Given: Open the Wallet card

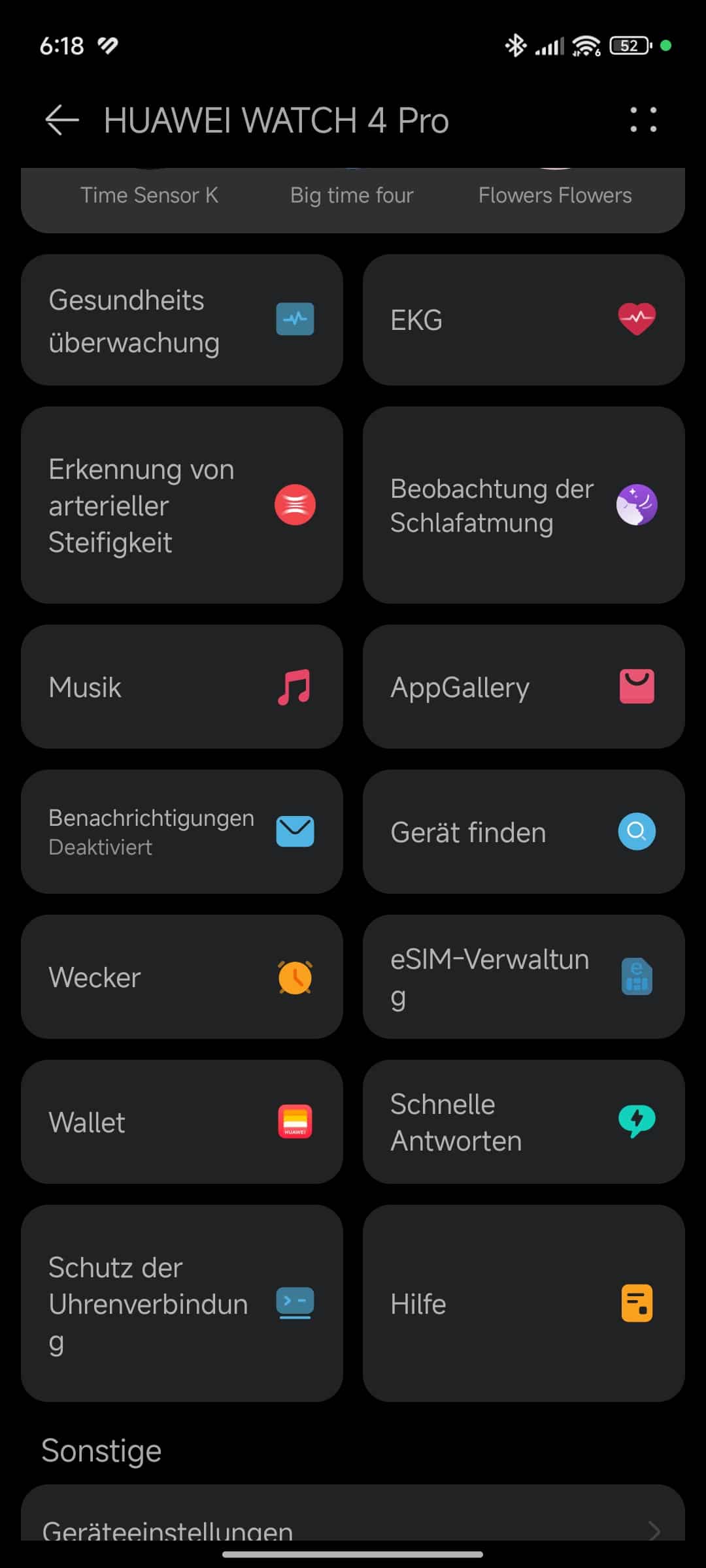Looking at the screenshot, I should pos(182,1122).
